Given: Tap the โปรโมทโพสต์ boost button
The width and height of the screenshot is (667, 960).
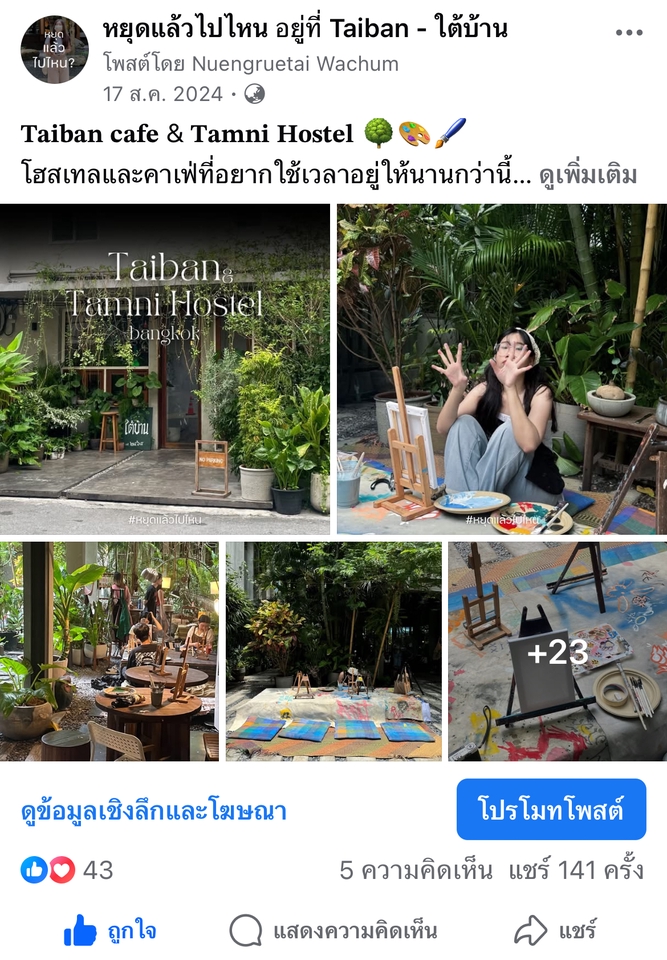Looking at the screenshot, I should tap(551, 810).
